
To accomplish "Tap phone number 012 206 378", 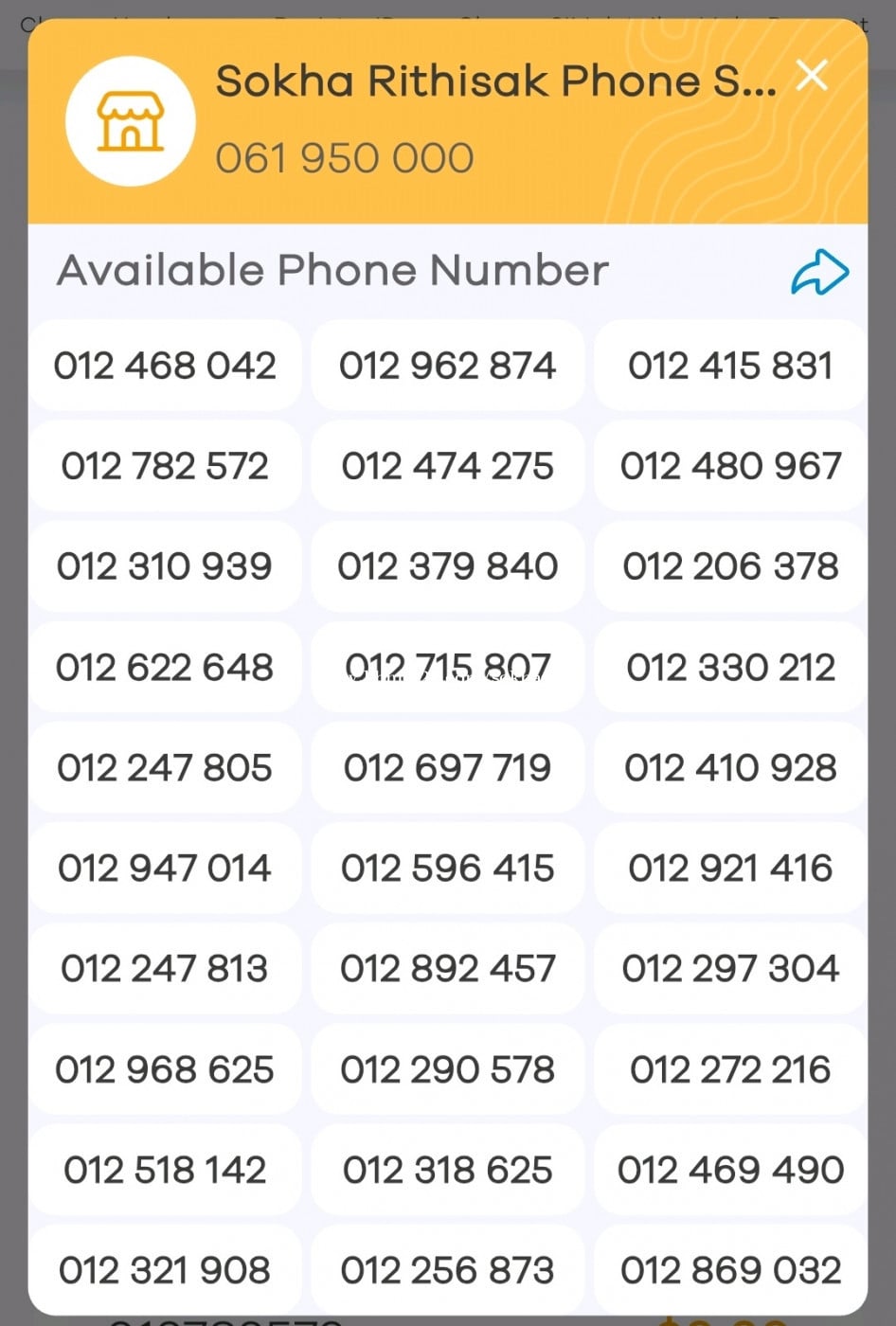I will pos(730,566).
